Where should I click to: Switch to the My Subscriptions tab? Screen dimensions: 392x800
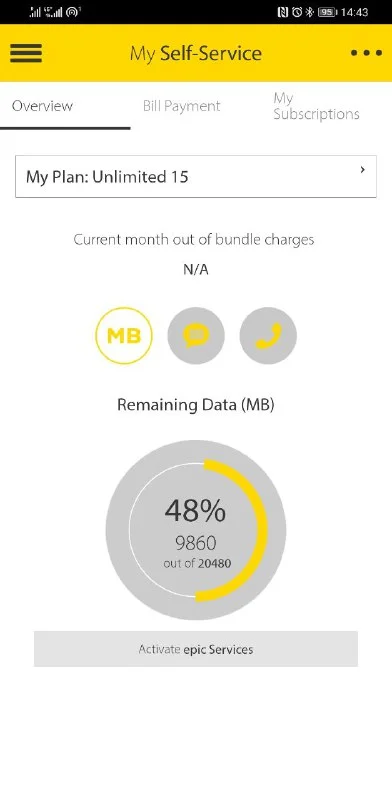tap(316, 106)
